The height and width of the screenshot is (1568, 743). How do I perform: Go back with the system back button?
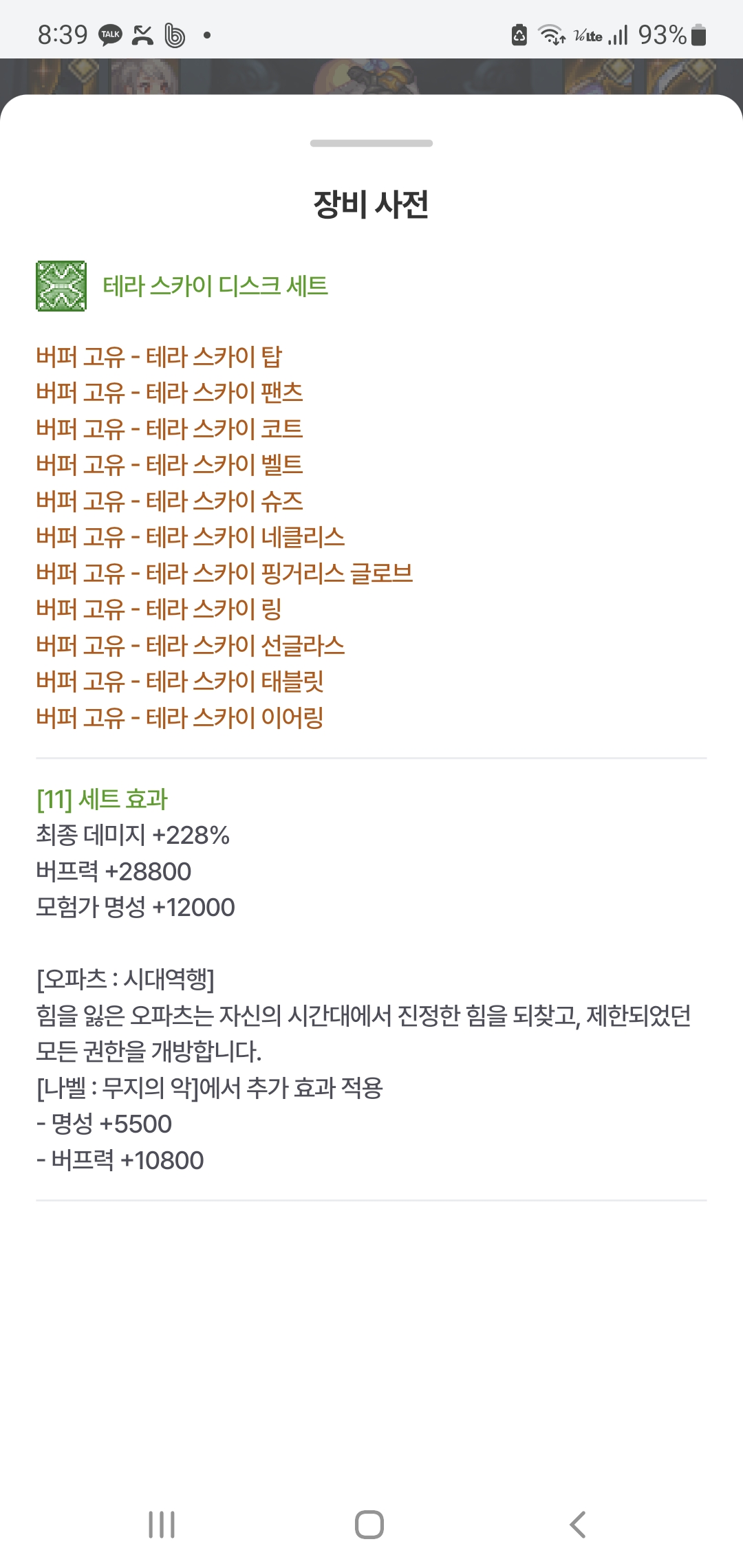(578, 1525)
